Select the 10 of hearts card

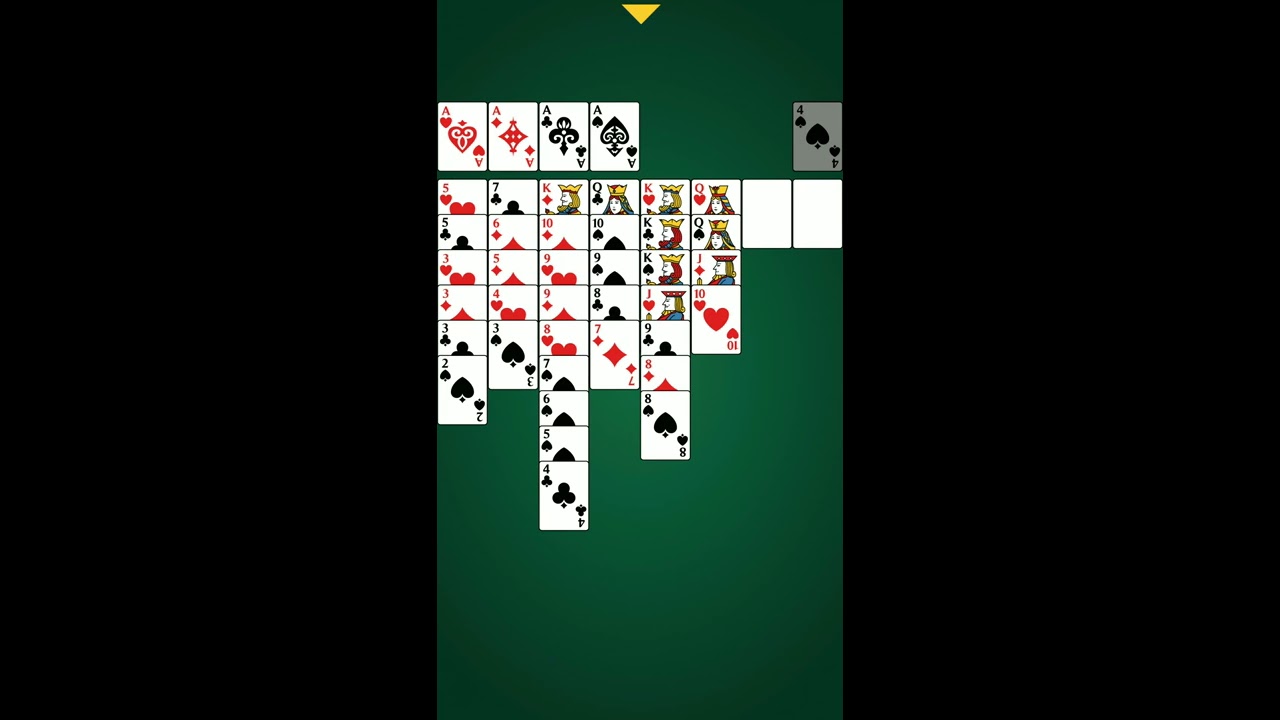(x=716, y=321)
